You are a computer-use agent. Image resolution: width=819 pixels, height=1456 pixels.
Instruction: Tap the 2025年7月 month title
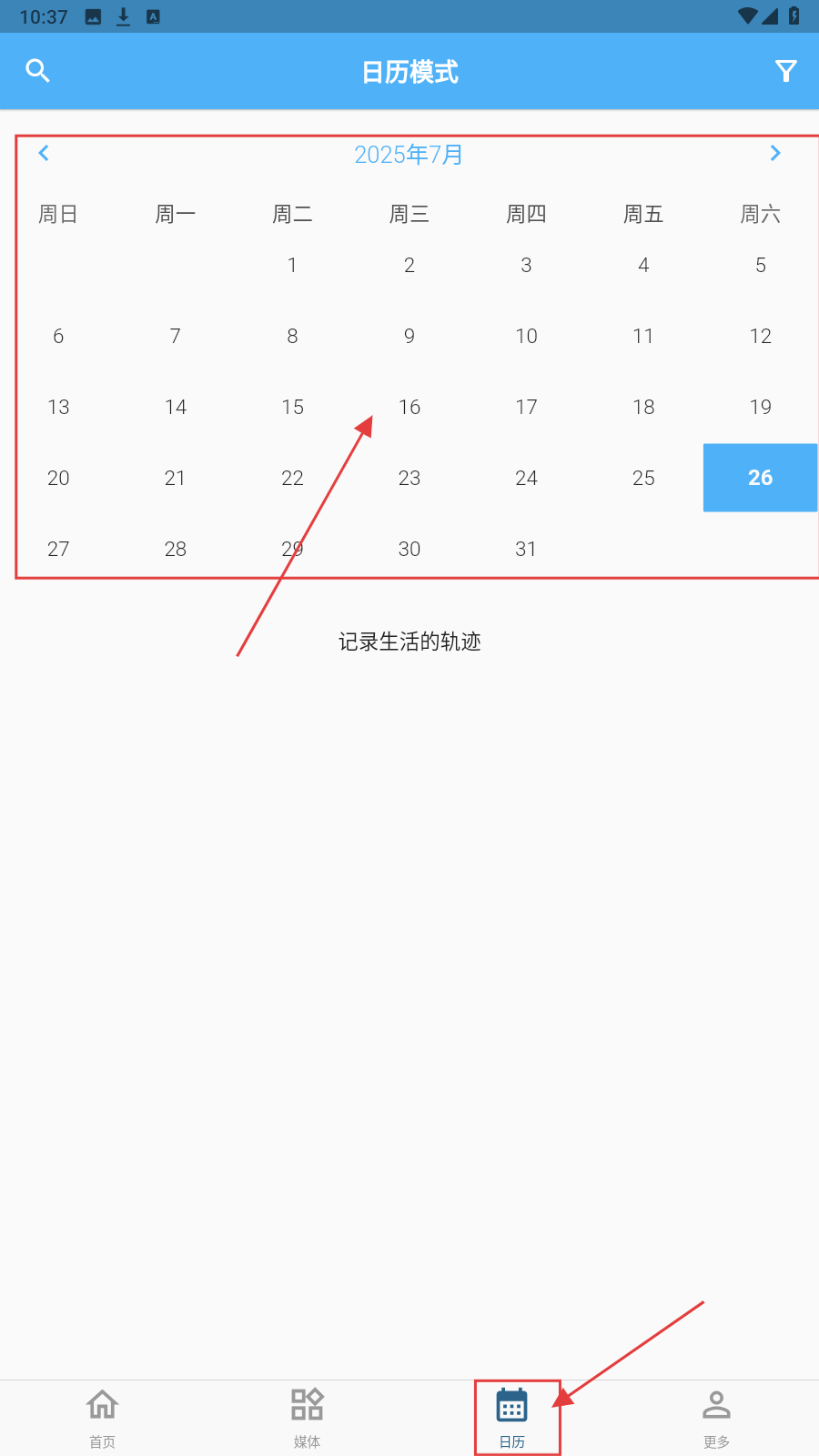[409, 155]
